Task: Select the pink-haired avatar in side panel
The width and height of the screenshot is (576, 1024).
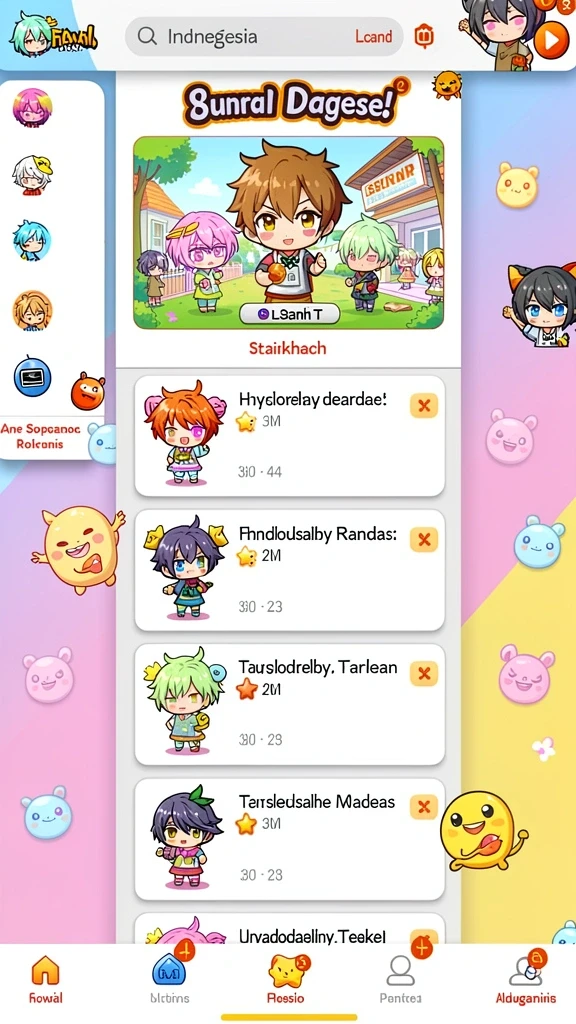Action: tap(32, 108)
